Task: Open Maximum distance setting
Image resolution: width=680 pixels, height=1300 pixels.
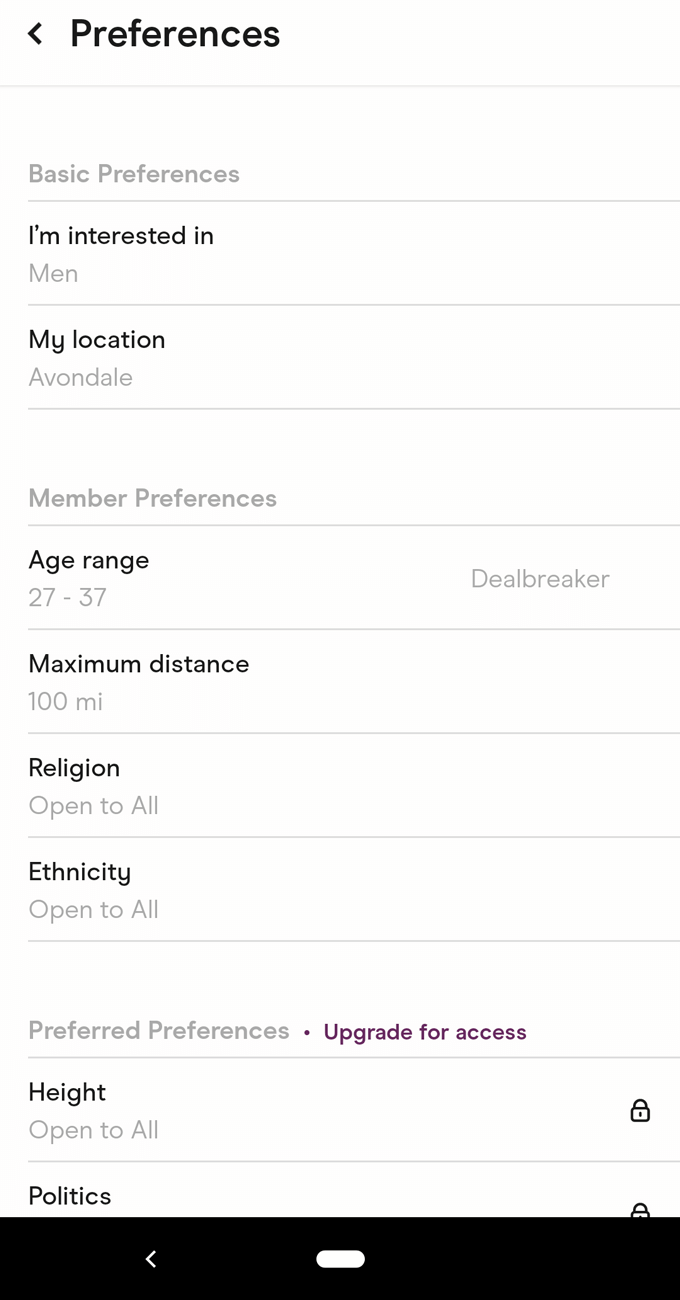Action: pyautogui.click(x=340, y=682)
